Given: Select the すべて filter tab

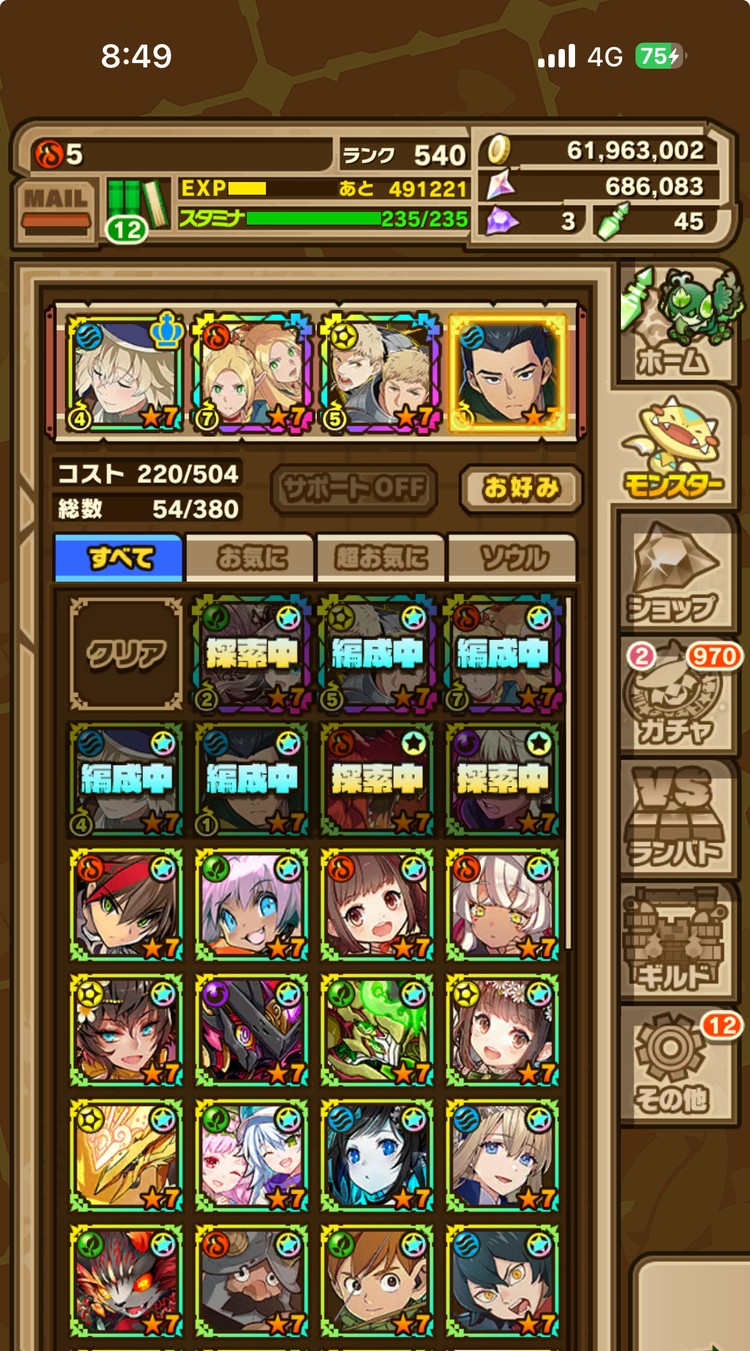Looking at the screenshot, I should point(119,558).
